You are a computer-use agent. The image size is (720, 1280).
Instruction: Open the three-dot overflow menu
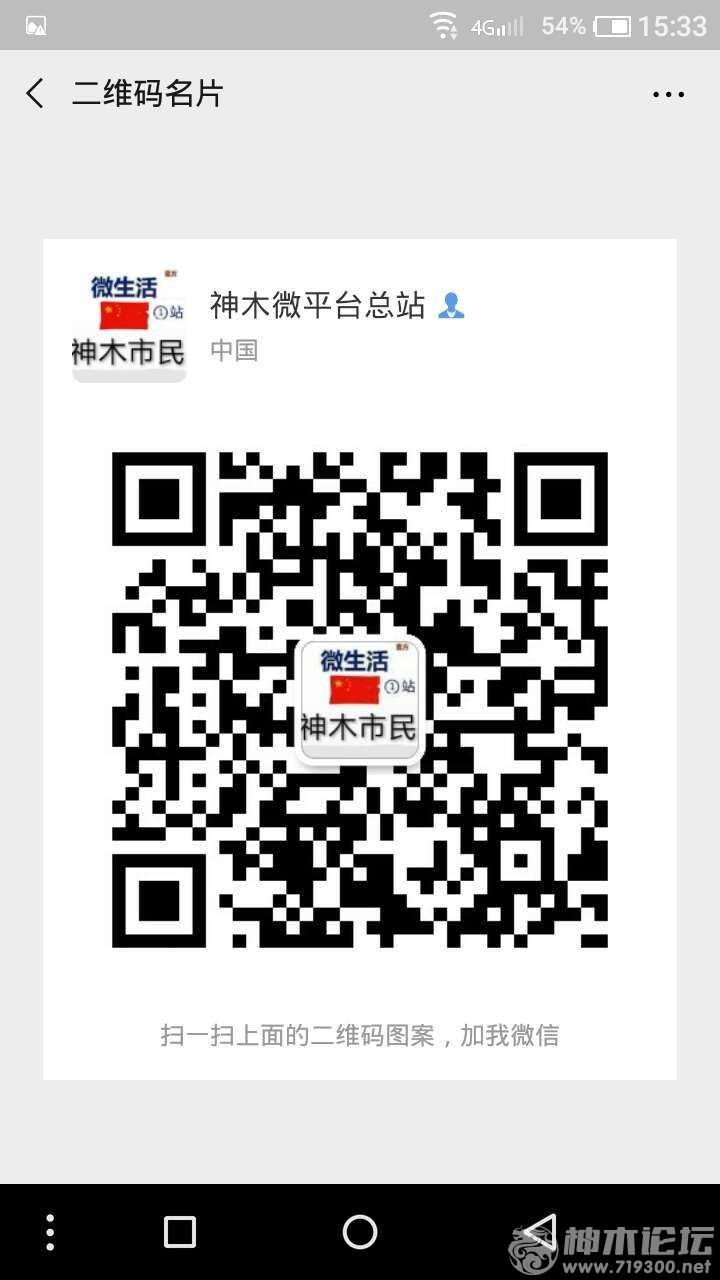click(668, 95)
